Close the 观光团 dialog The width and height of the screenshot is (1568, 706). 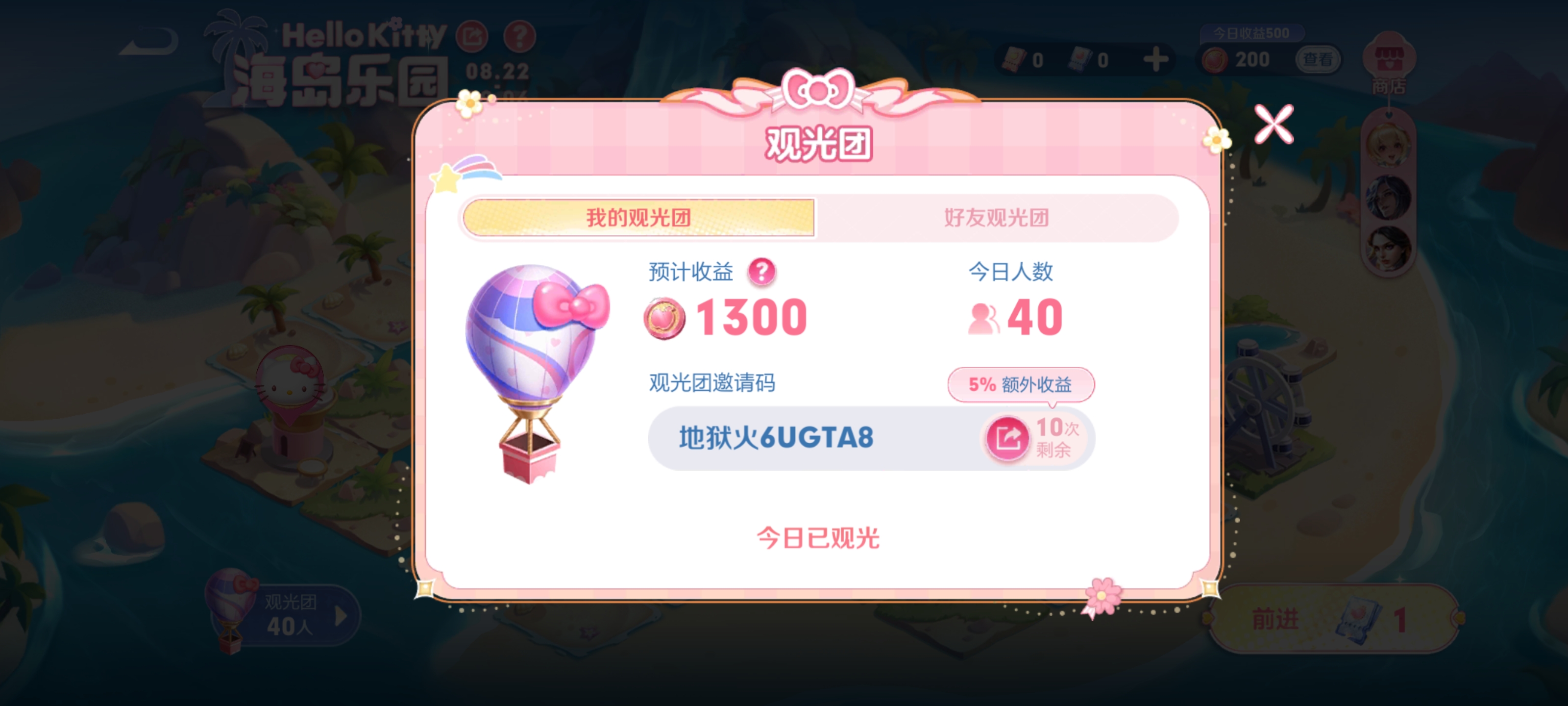(x=1274, y=124)
